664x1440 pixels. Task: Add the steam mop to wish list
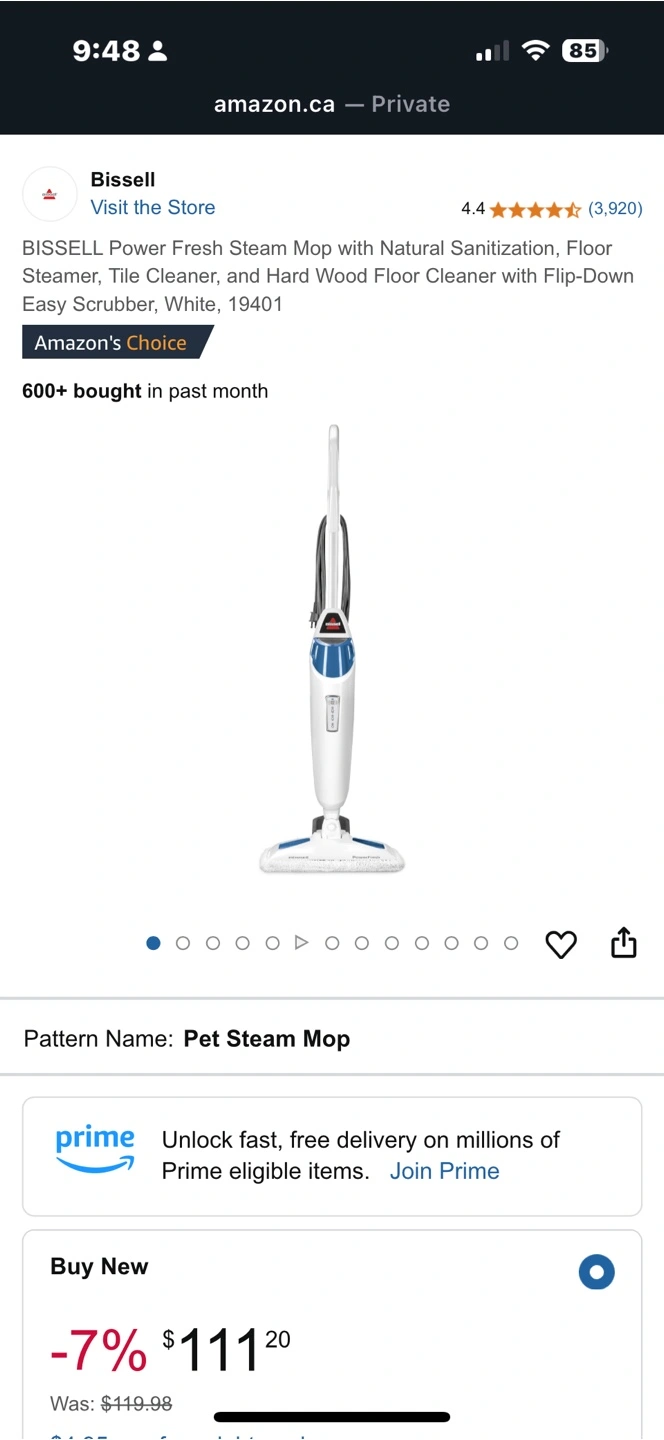click(x=561, y=944)
